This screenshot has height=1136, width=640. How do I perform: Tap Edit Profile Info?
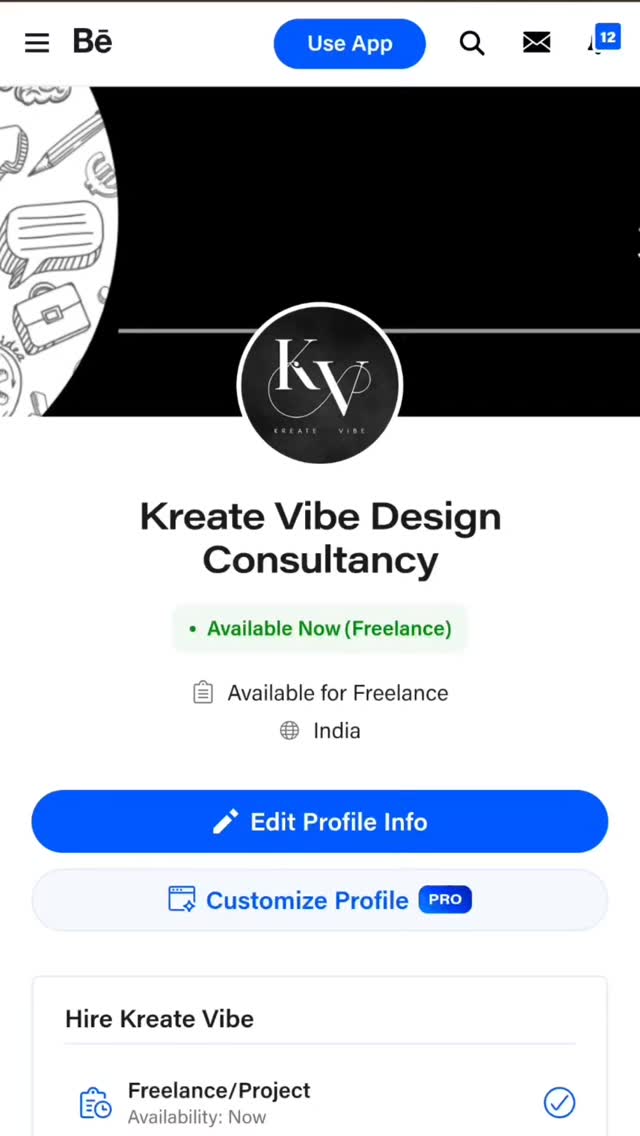320,822
